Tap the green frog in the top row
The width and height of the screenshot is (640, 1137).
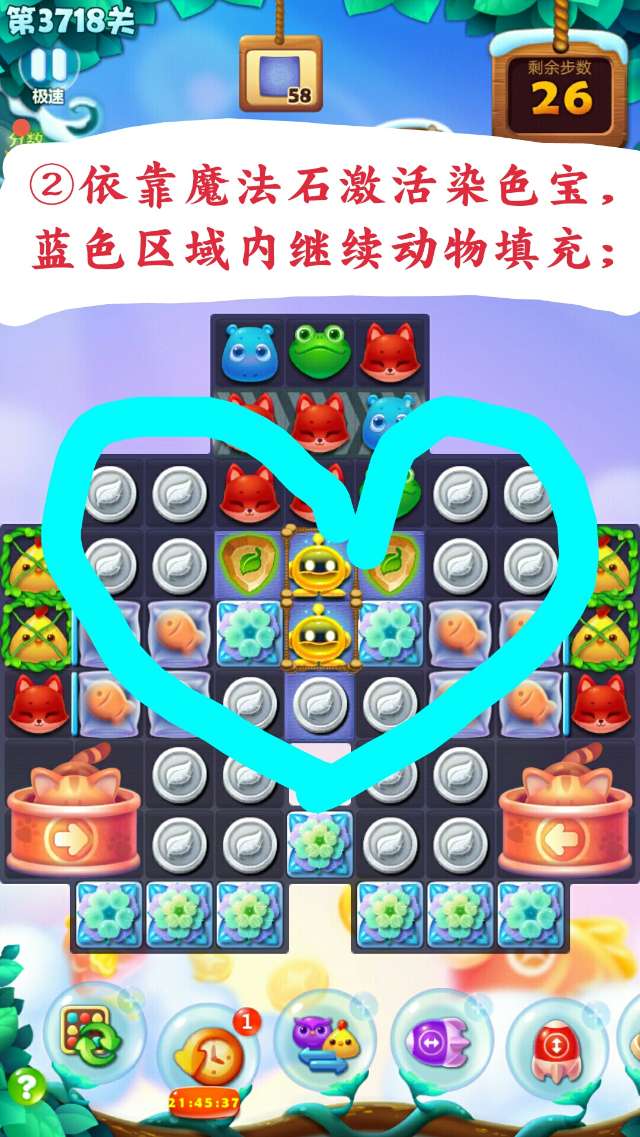pyautogui.click(x=319, y=350)
